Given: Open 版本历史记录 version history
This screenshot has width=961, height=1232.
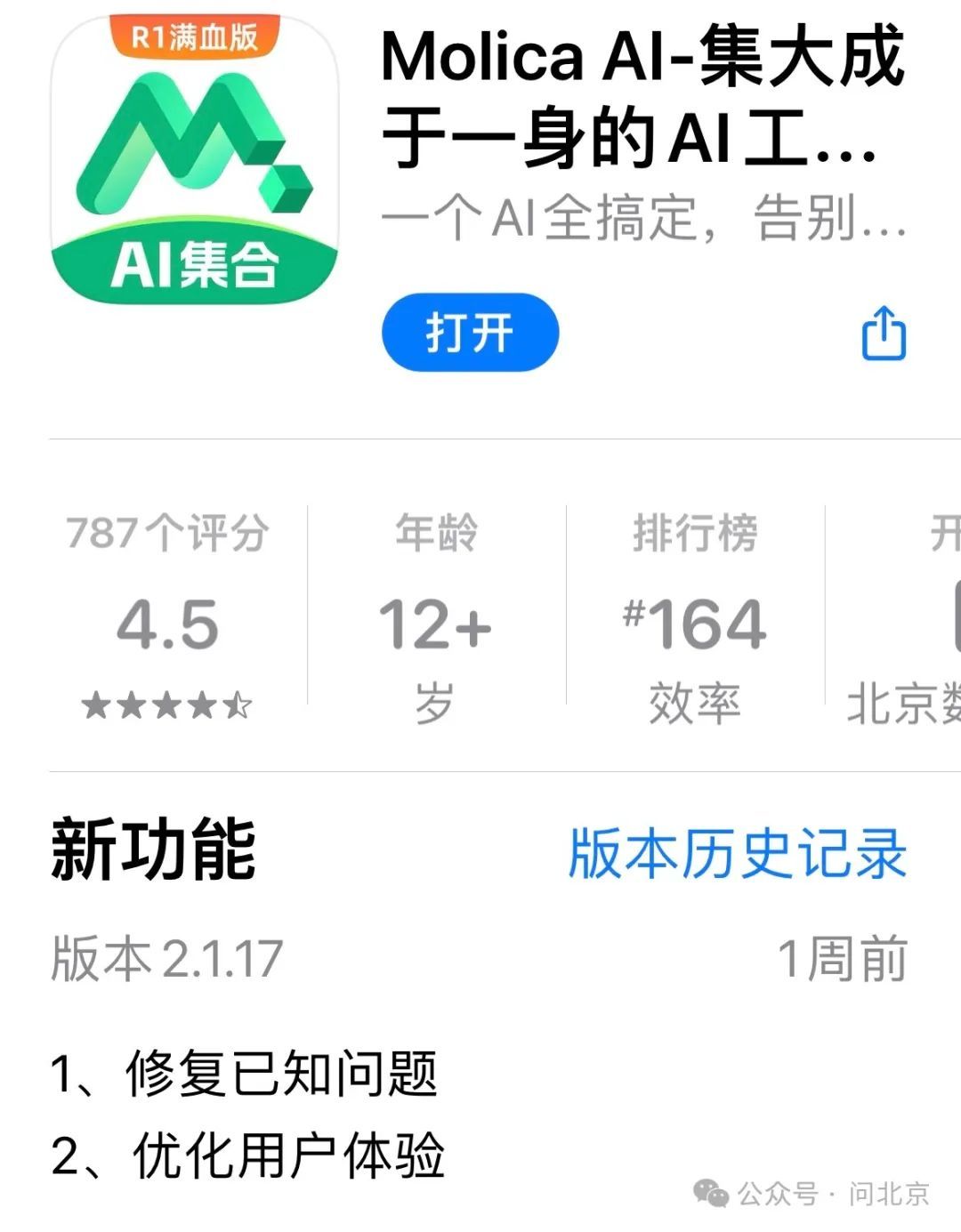Looking at the screenshot, I should coord(737,852).
